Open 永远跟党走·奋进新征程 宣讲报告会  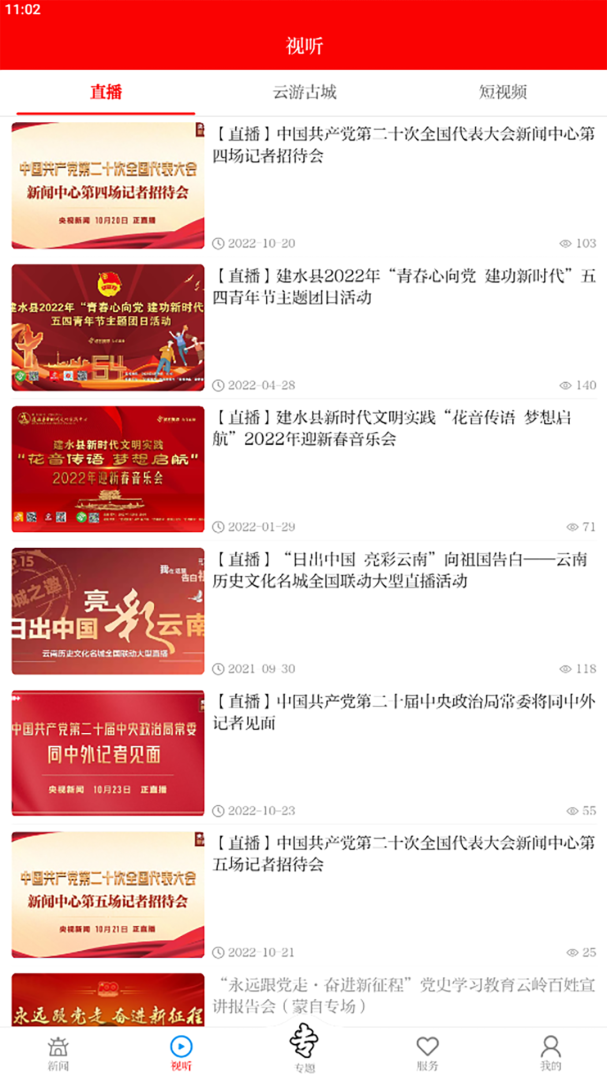(404, 995)
